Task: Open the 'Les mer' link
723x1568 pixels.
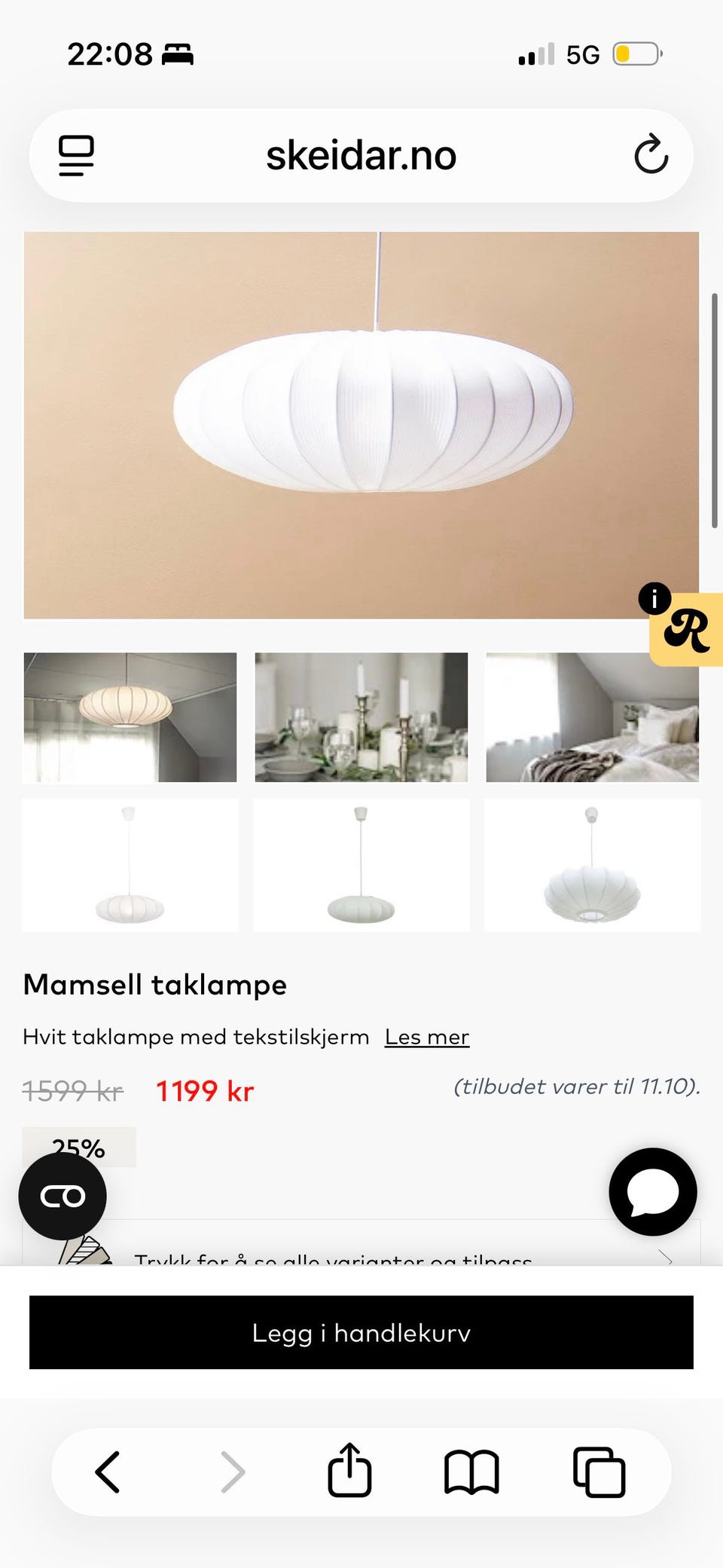Action: pos(427,1037)
